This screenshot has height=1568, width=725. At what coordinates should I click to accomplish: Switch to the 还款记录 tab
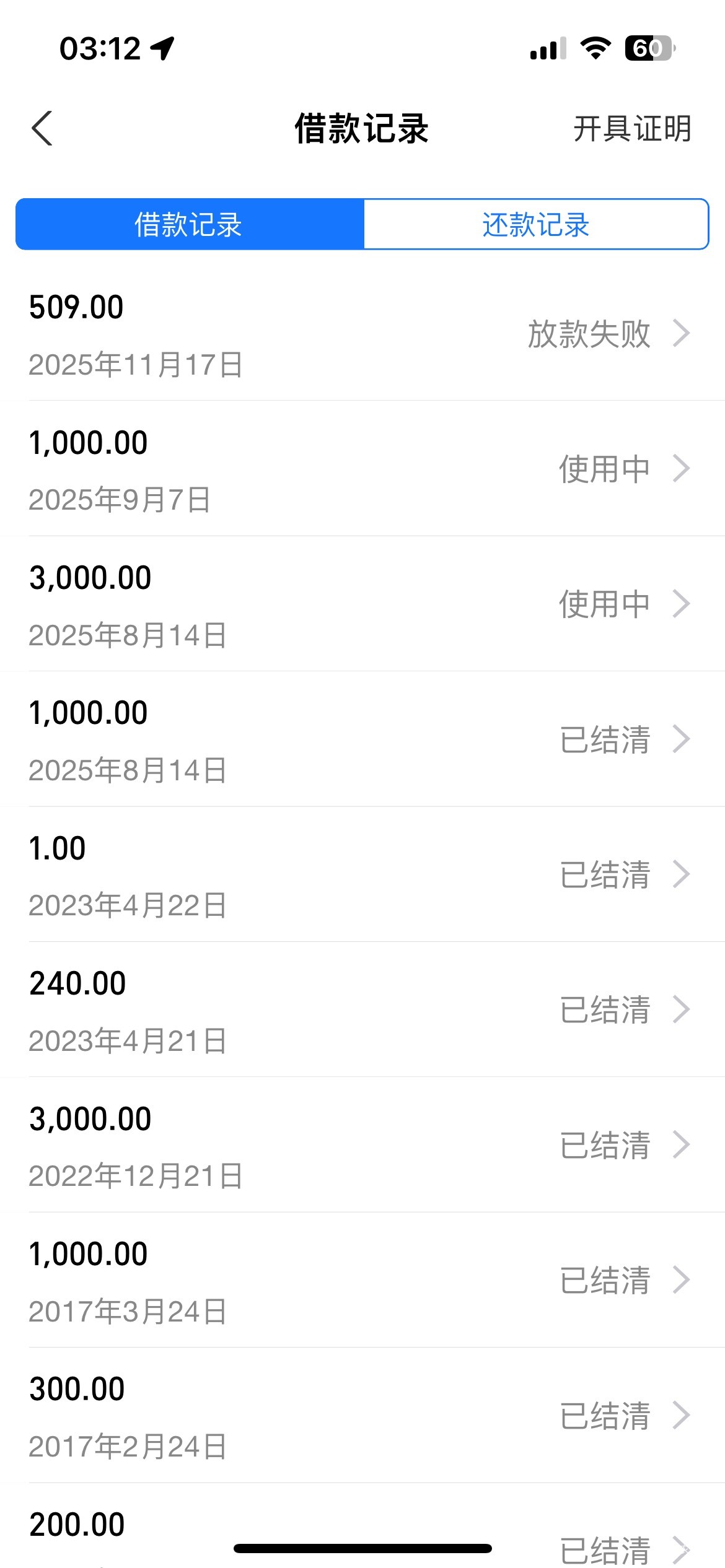[535, 224]
